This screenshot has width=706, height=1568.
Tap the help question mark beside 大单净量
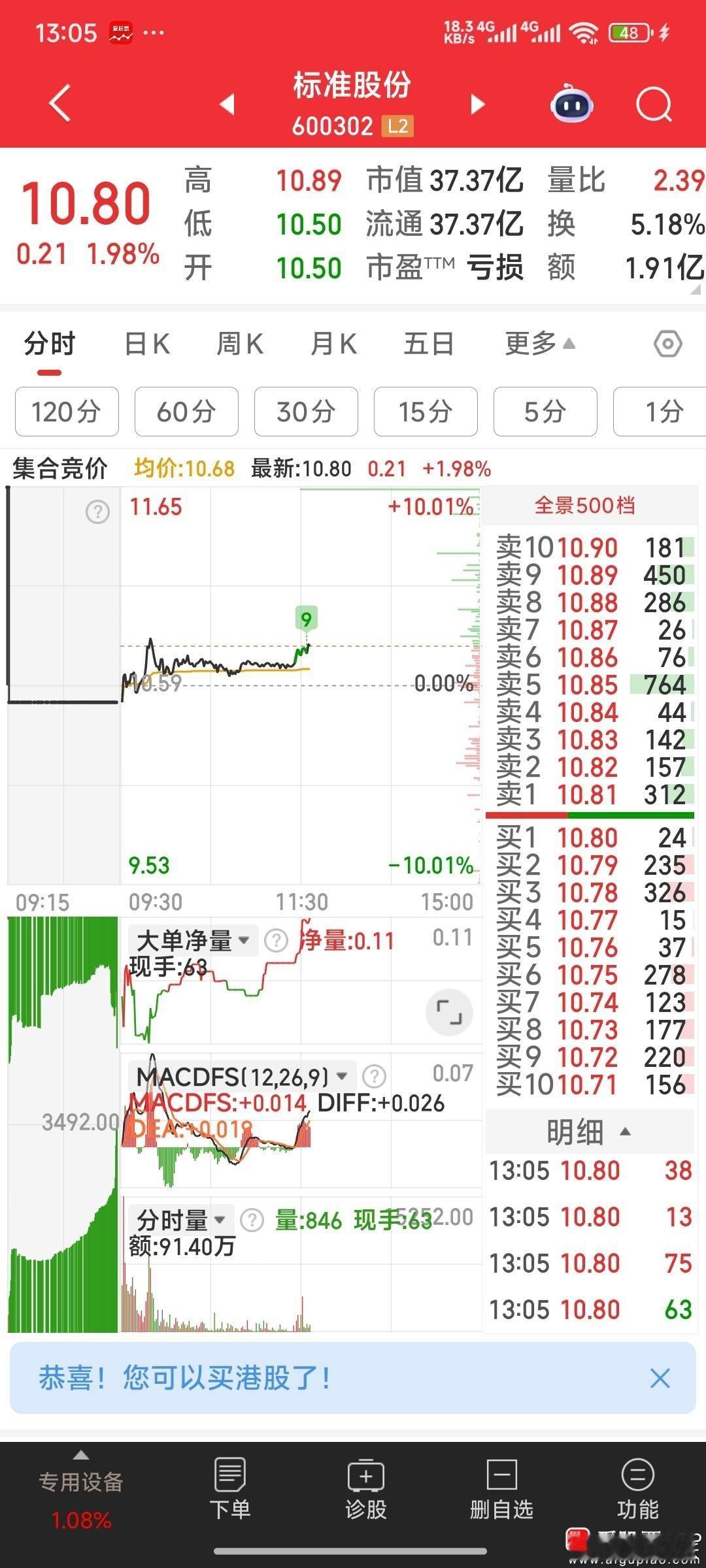[x=277, y=939]
